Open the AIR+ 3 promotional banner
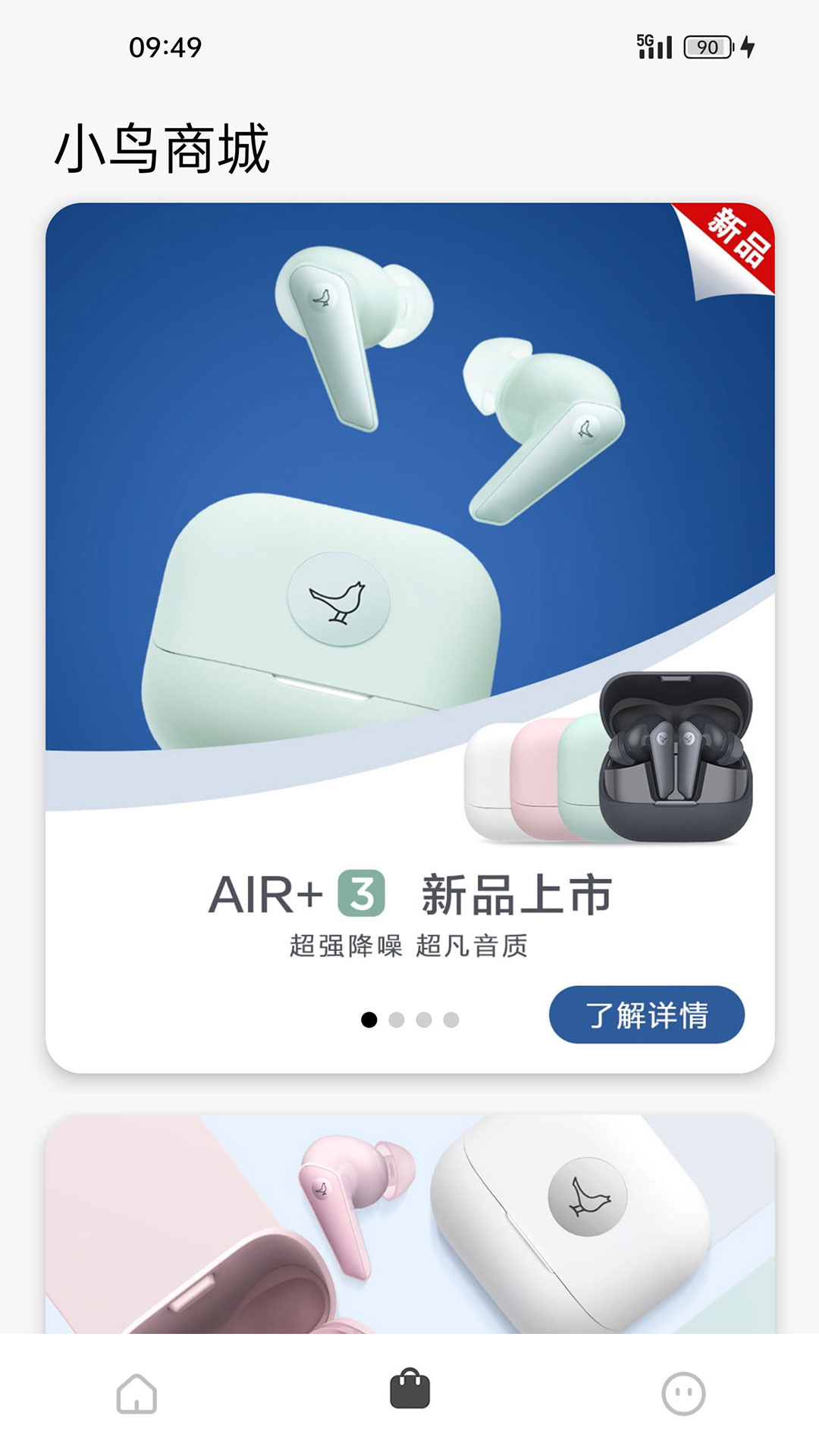This screenshot has height=1456, width=819. coord(409,629)
